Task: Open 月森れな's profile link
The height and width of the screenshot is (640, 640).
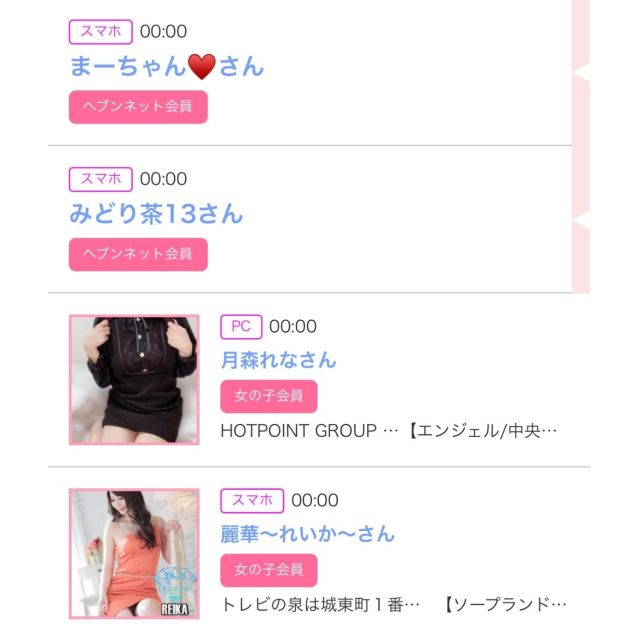Action: (278, 360)
